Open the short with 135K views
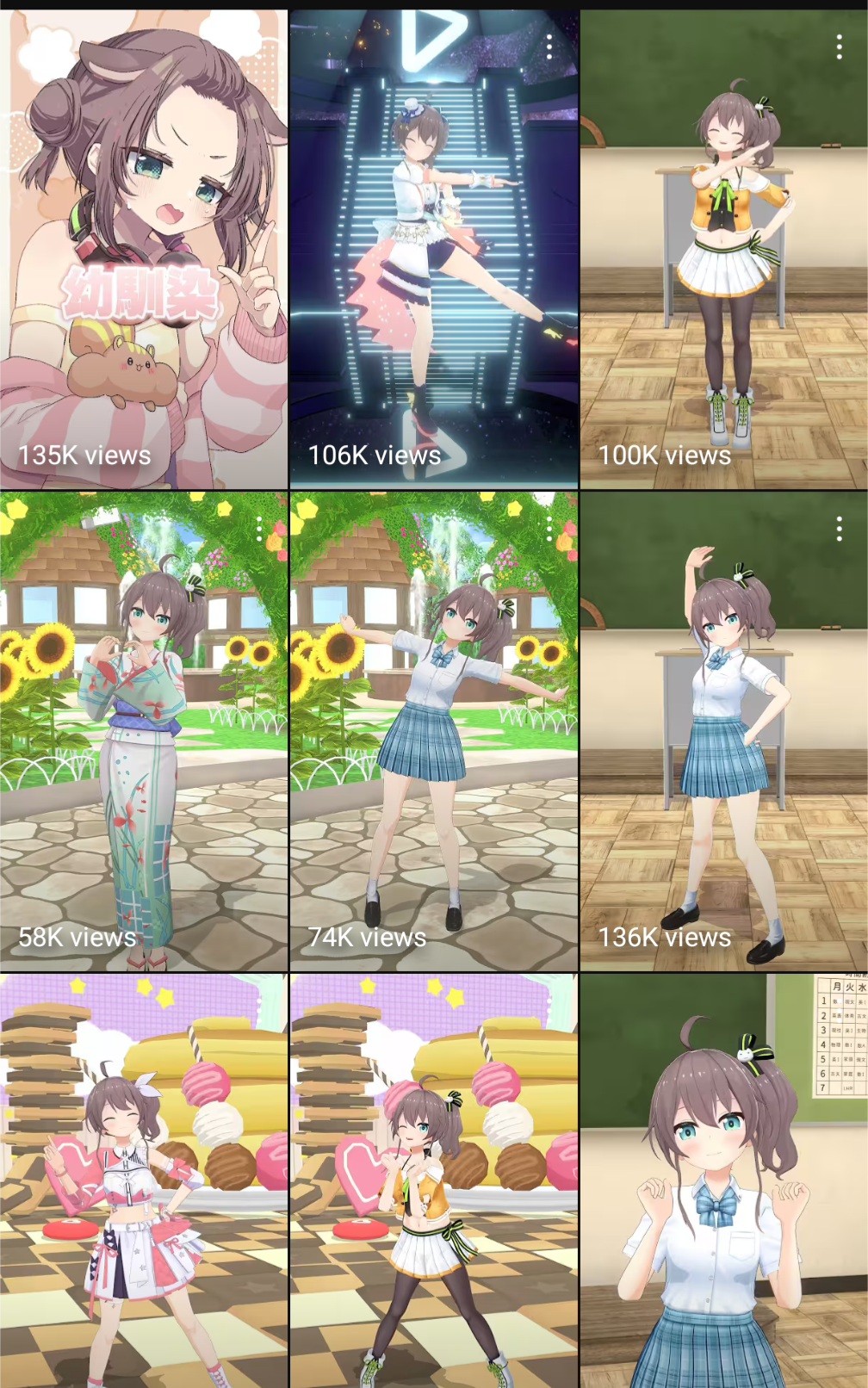This screenshot has height=1388, width=868. click(x=143, y=250)
